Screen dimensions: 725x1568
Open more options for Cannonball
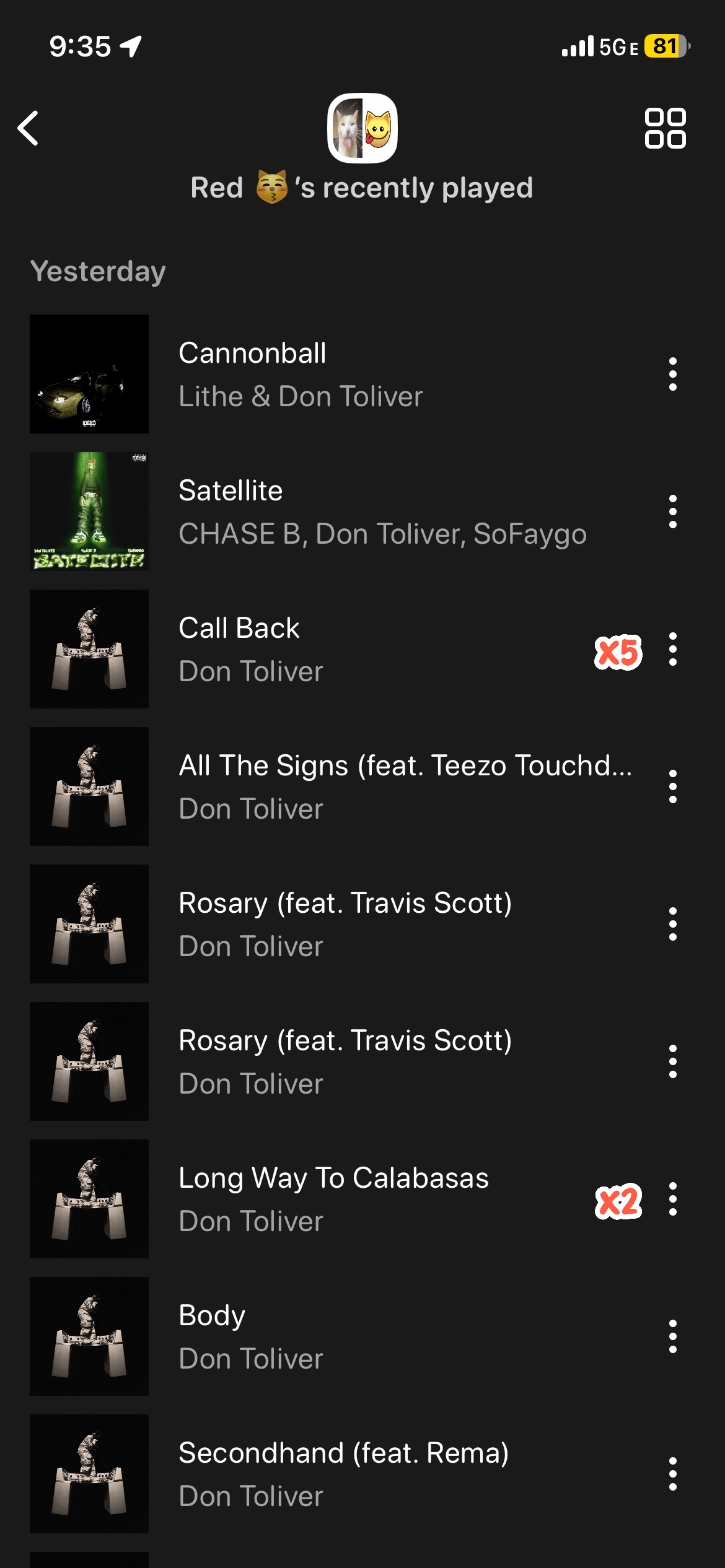click(672, 374)
